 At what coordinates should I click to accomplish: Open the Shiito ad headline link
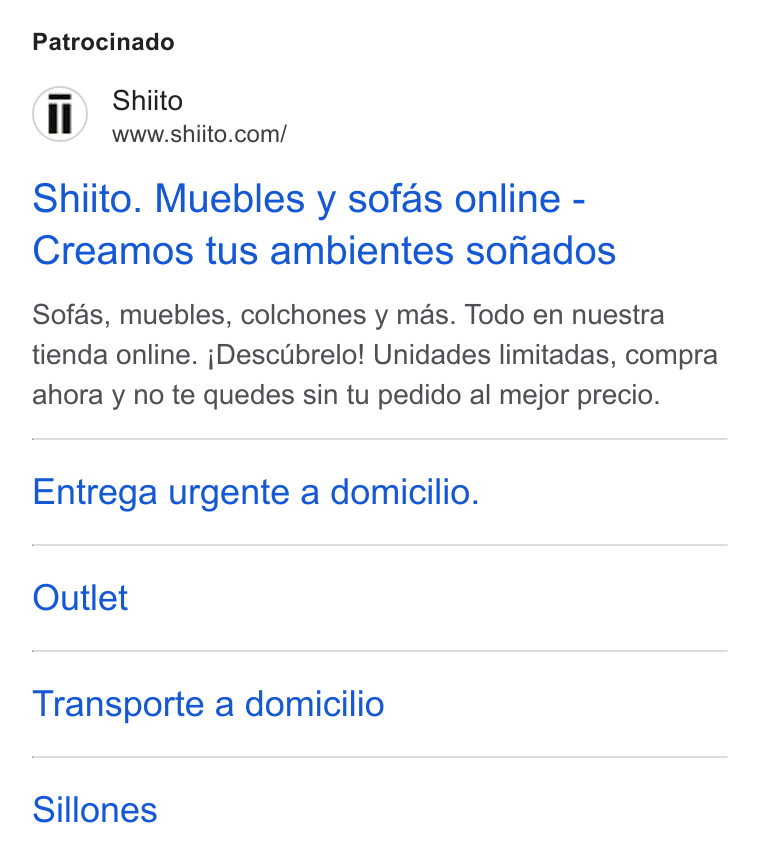click(x=324, y=224)
